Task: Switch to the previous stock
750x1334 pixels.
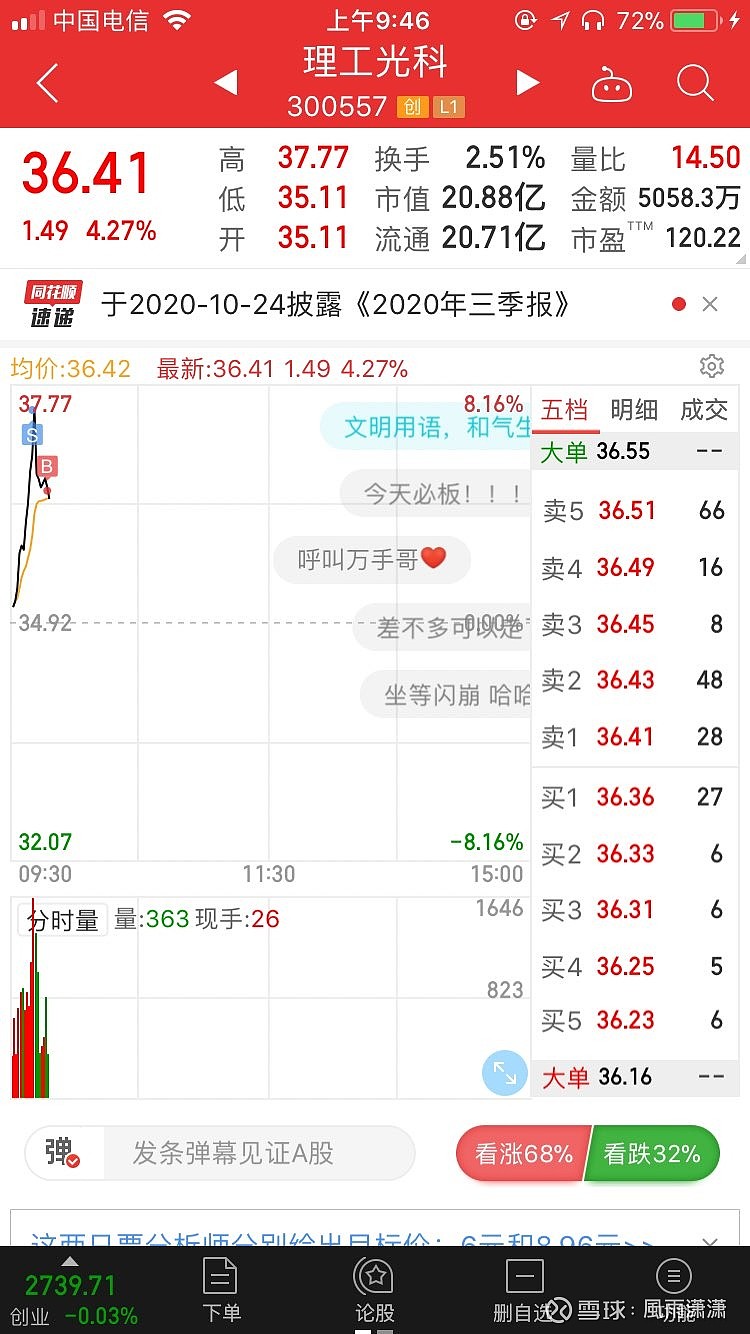Action: click(x=226, y=82)
